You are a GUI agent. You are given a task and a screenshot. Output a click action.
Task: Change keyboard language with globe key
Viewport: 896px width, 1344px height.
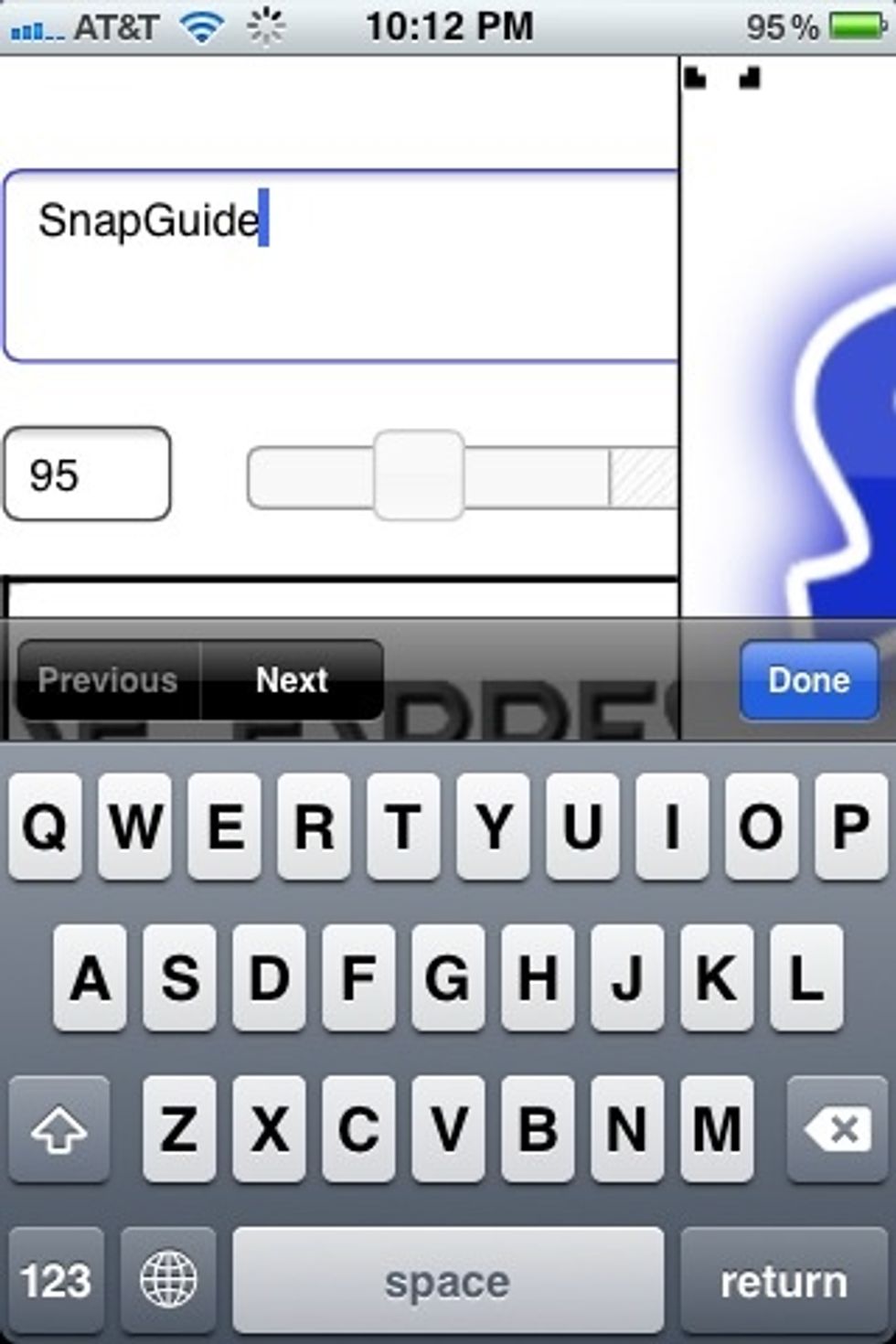(168, 1280)
